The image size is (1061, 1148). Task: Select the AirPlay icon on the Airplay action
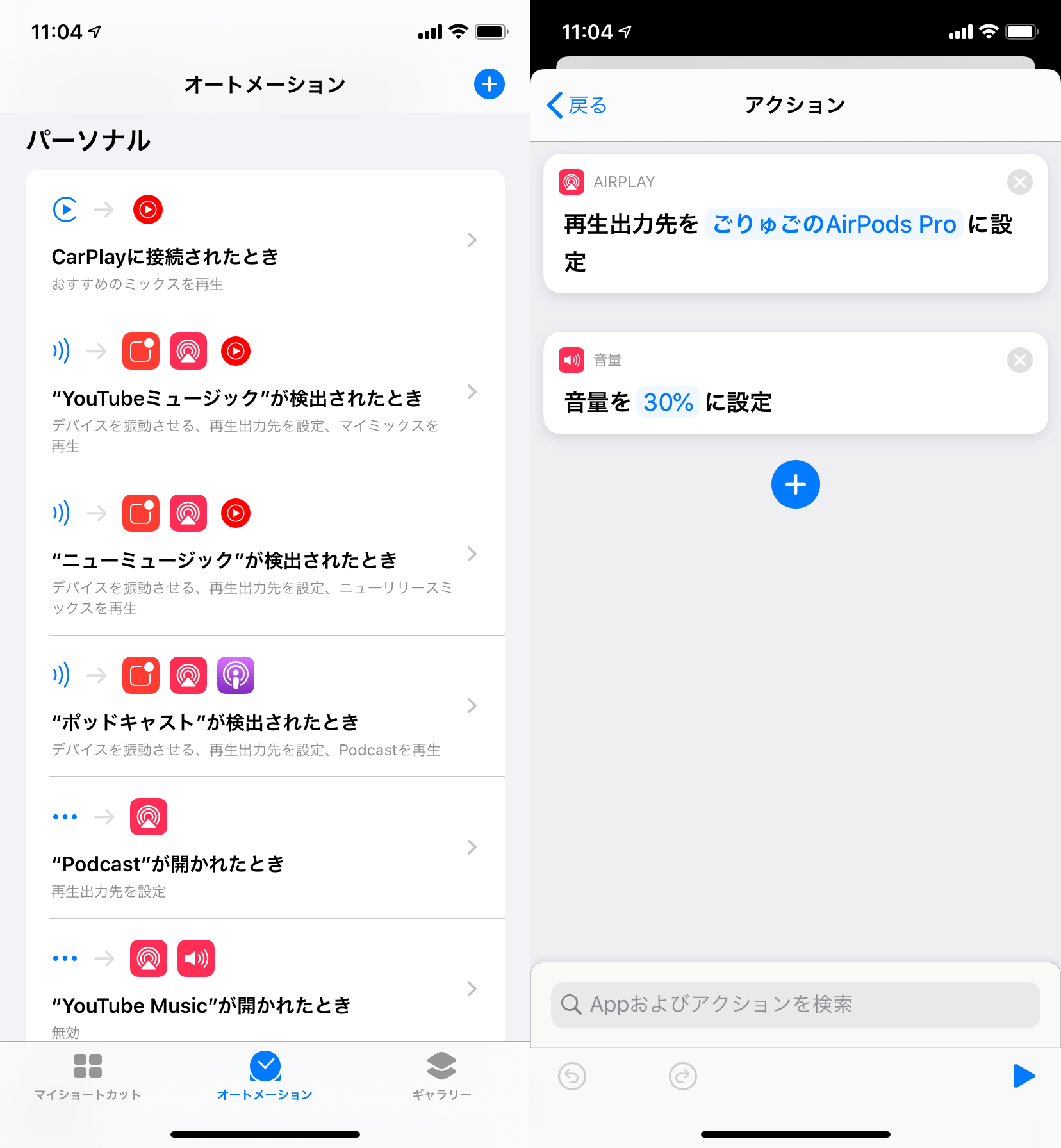(x=572, y=183)
